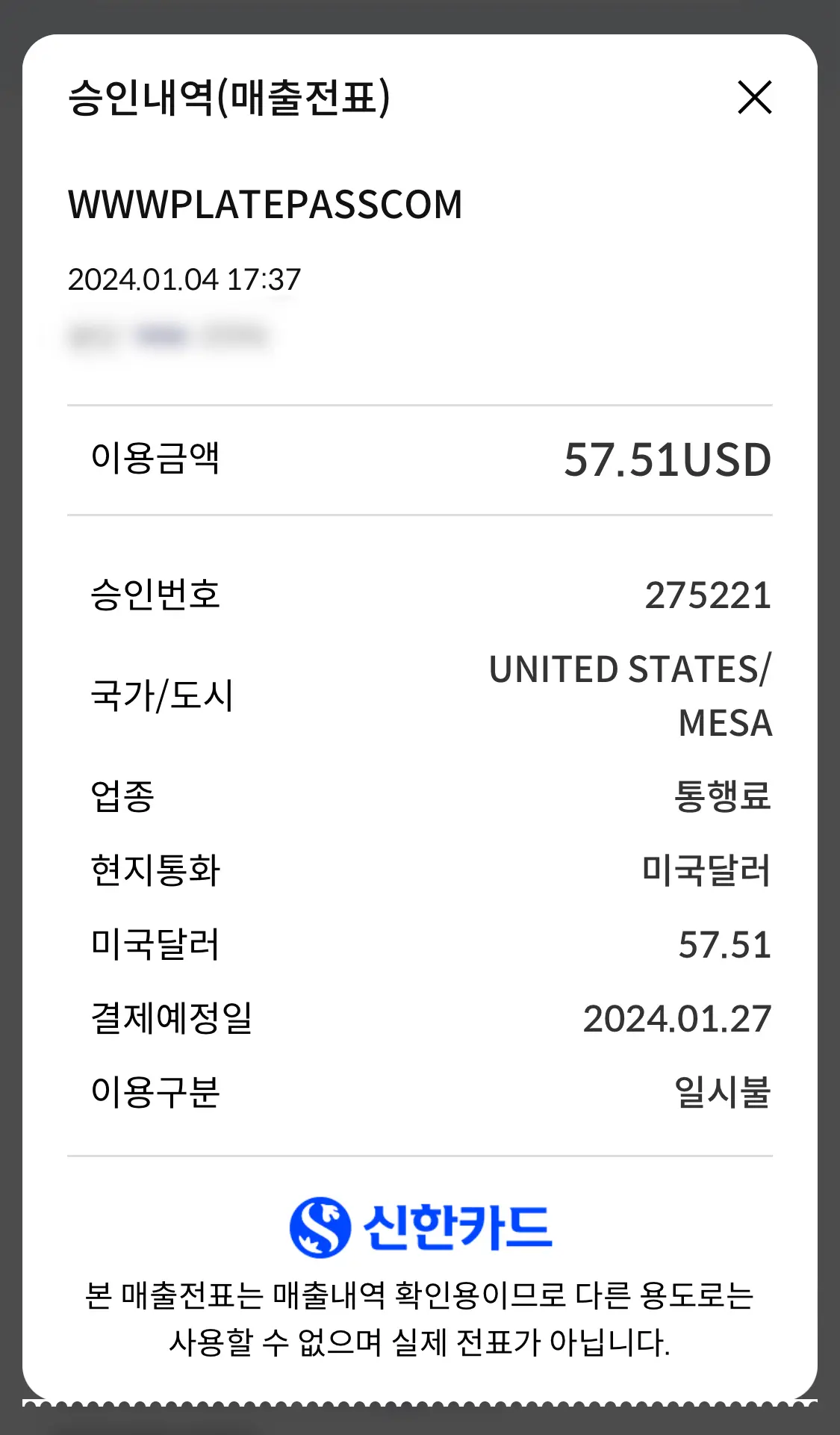Tap the X close icon
The height and width of the screenshot is (1435, 840).
(756, 98)
